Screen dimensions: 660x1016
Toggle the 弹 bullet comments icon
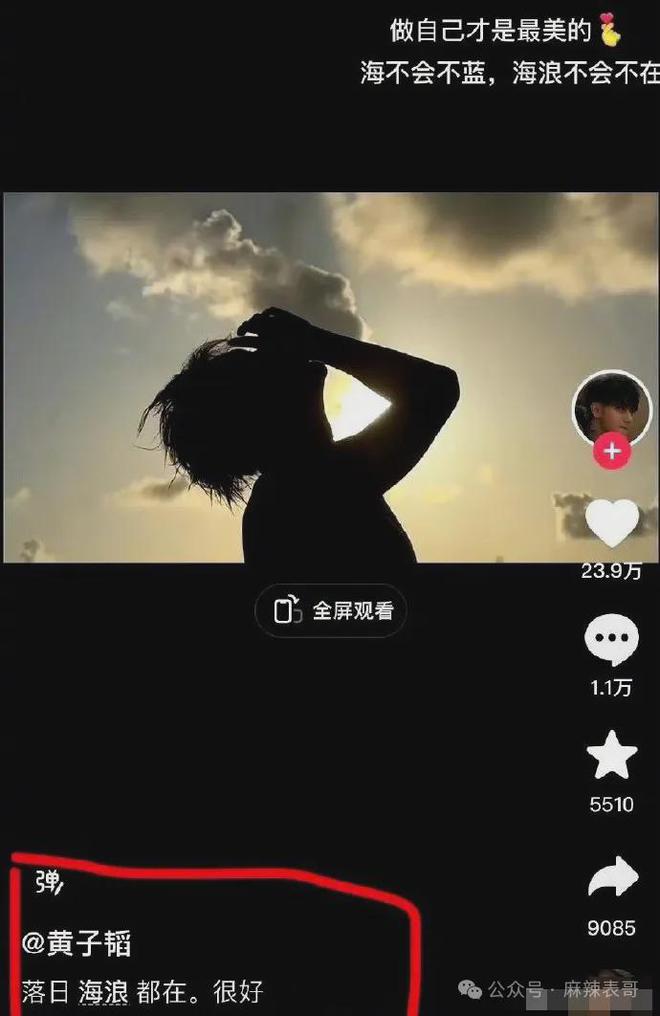48,883
